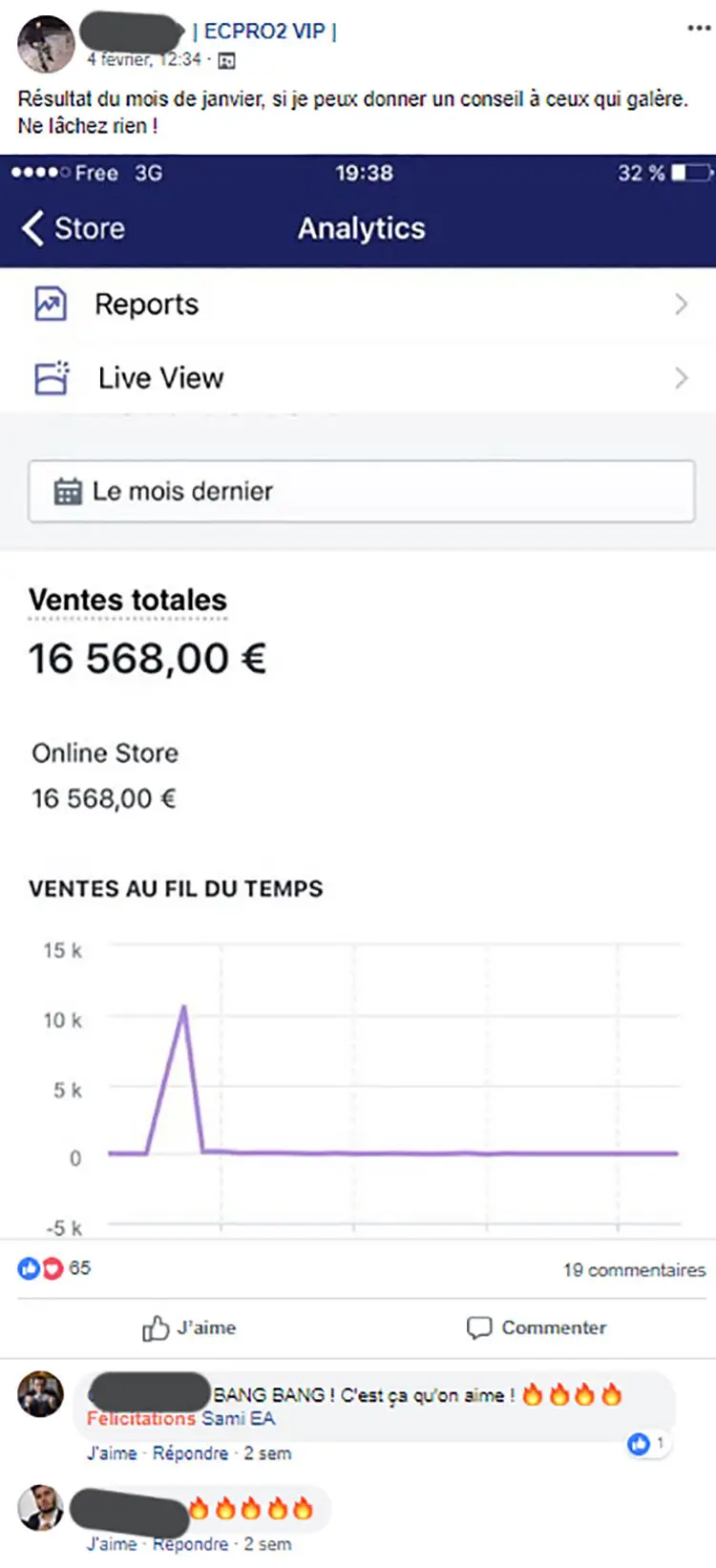The width and height of the screenshot is (716, 1568).
Task: Reply to the "BANG BANG" comment
Action: click(x=190, y=1453)
